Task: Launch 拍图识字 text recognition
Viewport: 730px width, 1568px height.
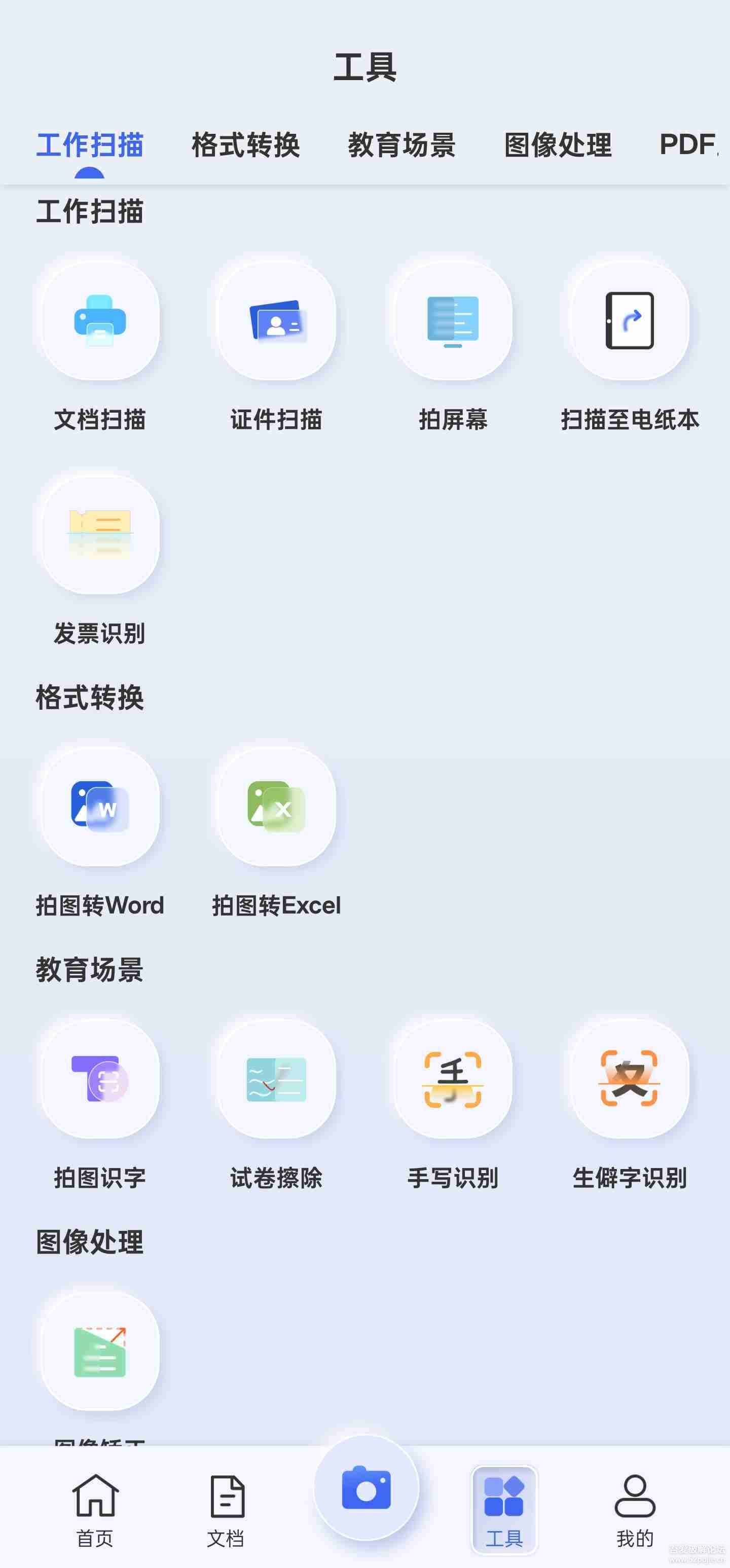Action: [100, 1079]
